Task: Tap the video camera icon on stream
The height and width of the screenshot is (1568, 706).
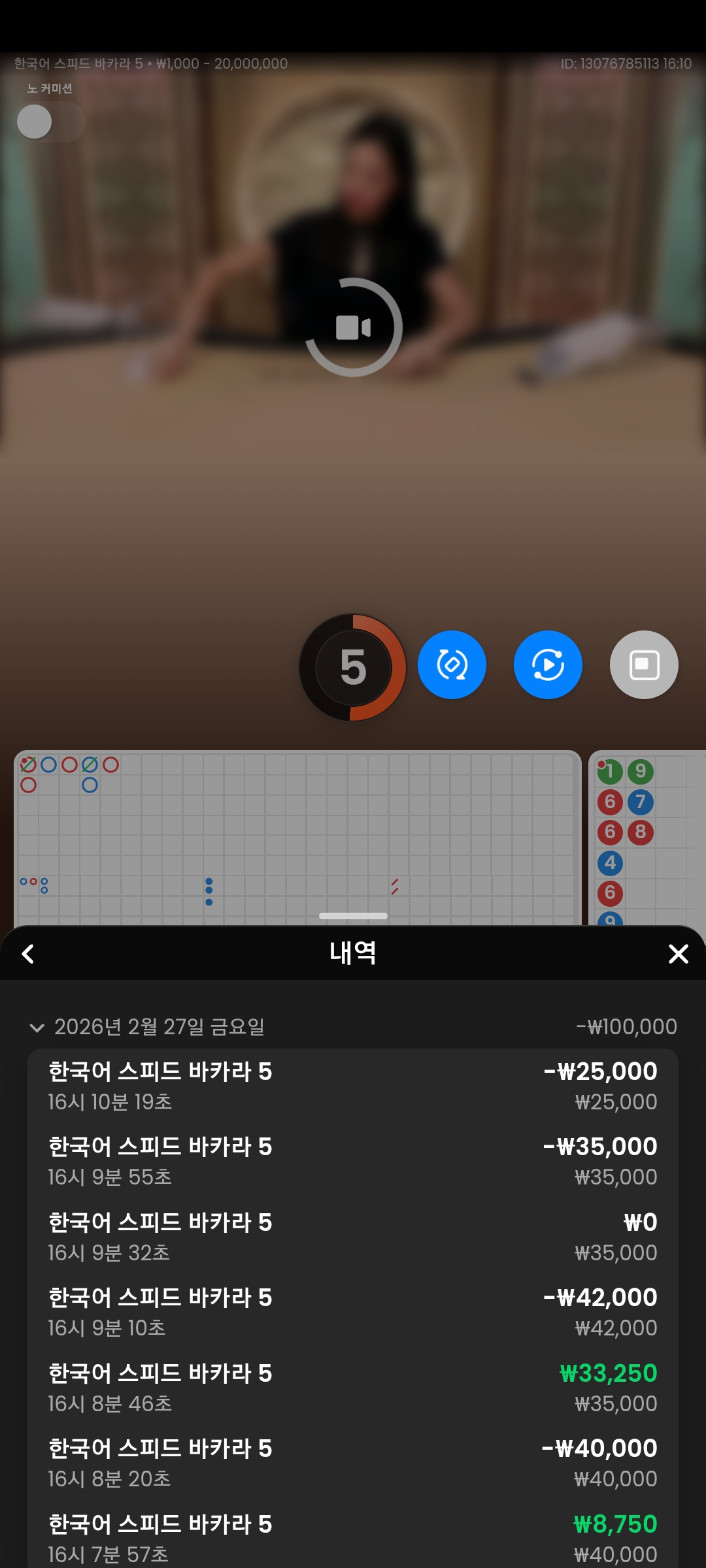Action: tap(353, 327)
